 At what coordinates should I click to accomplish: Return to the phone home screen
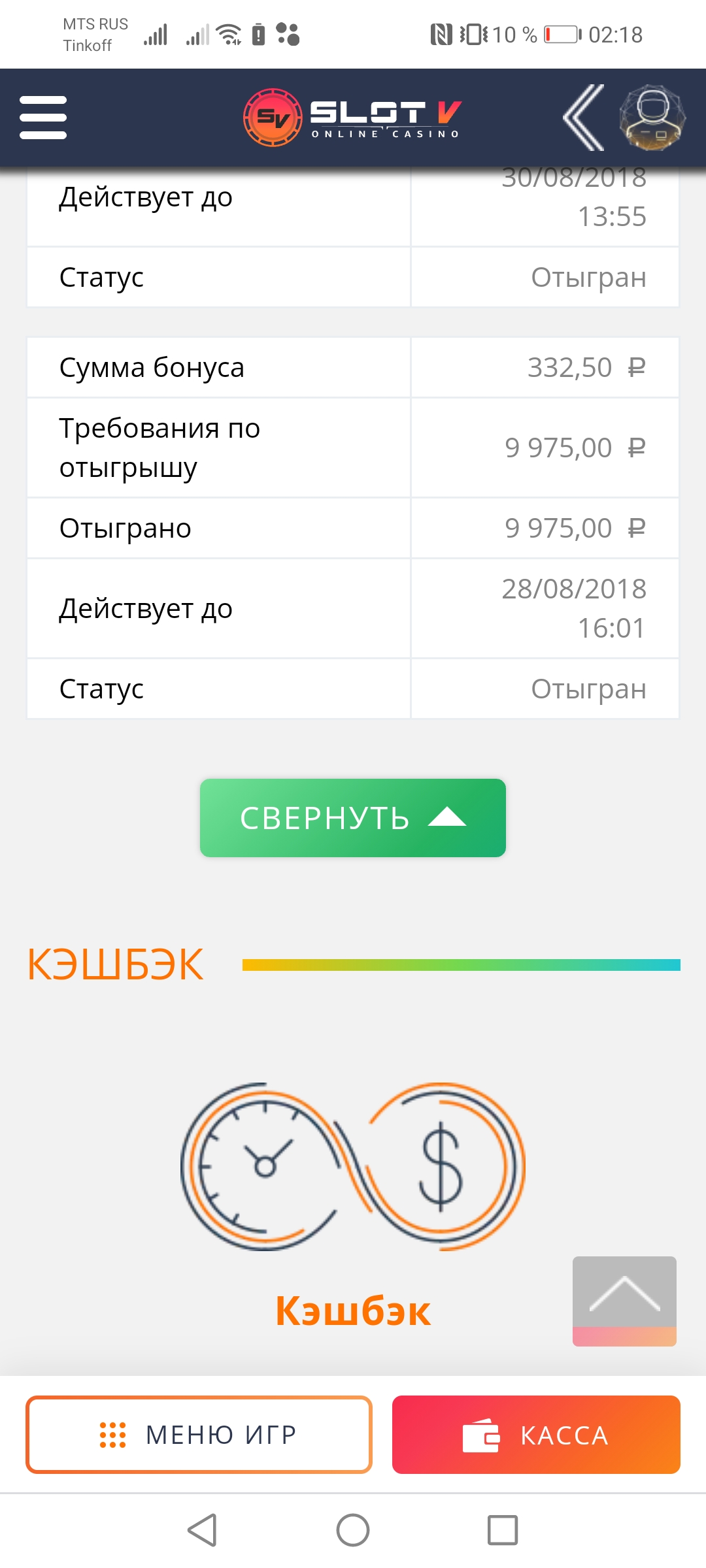353,1530
